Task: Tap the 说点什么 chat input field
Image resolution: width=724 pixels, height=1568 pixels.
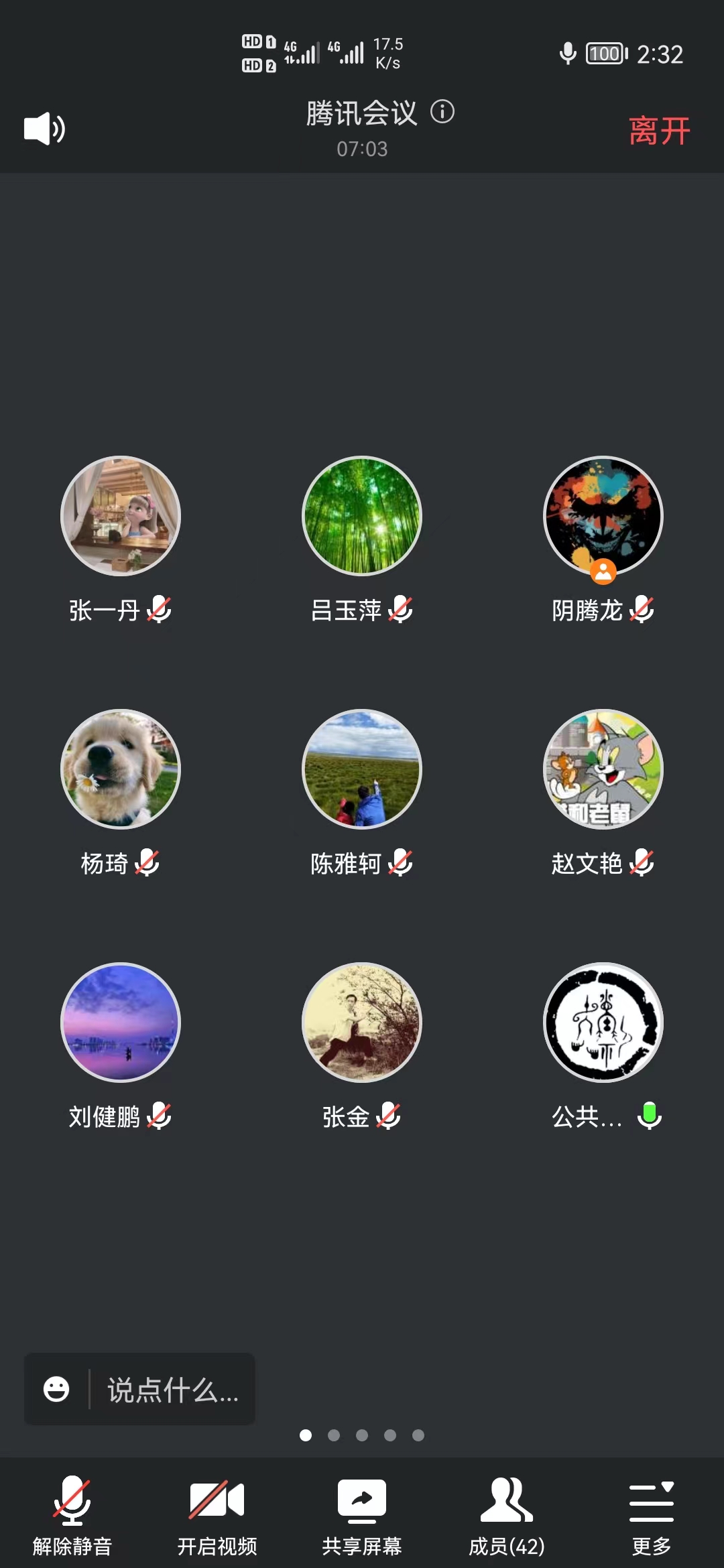Action: [x=173, y=1390]
